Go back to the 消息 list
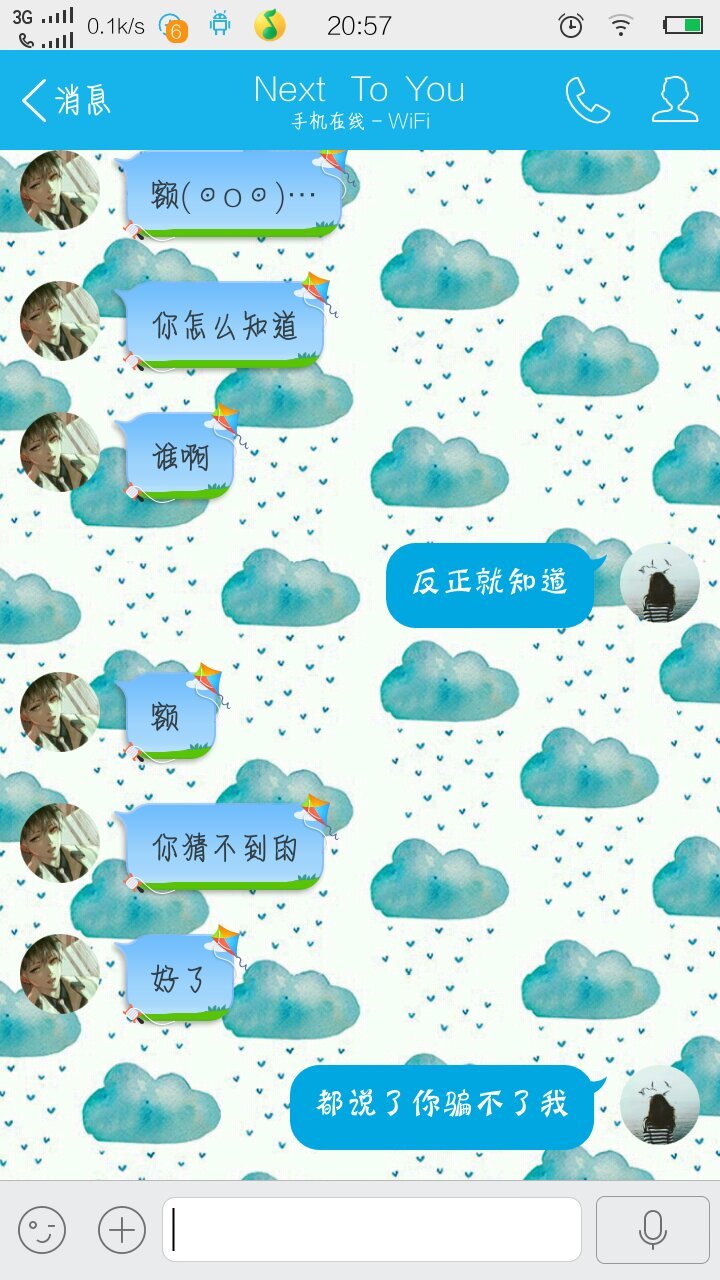Image resolution: width=720 pixels, height=1280 pixels. coord(65,100)
